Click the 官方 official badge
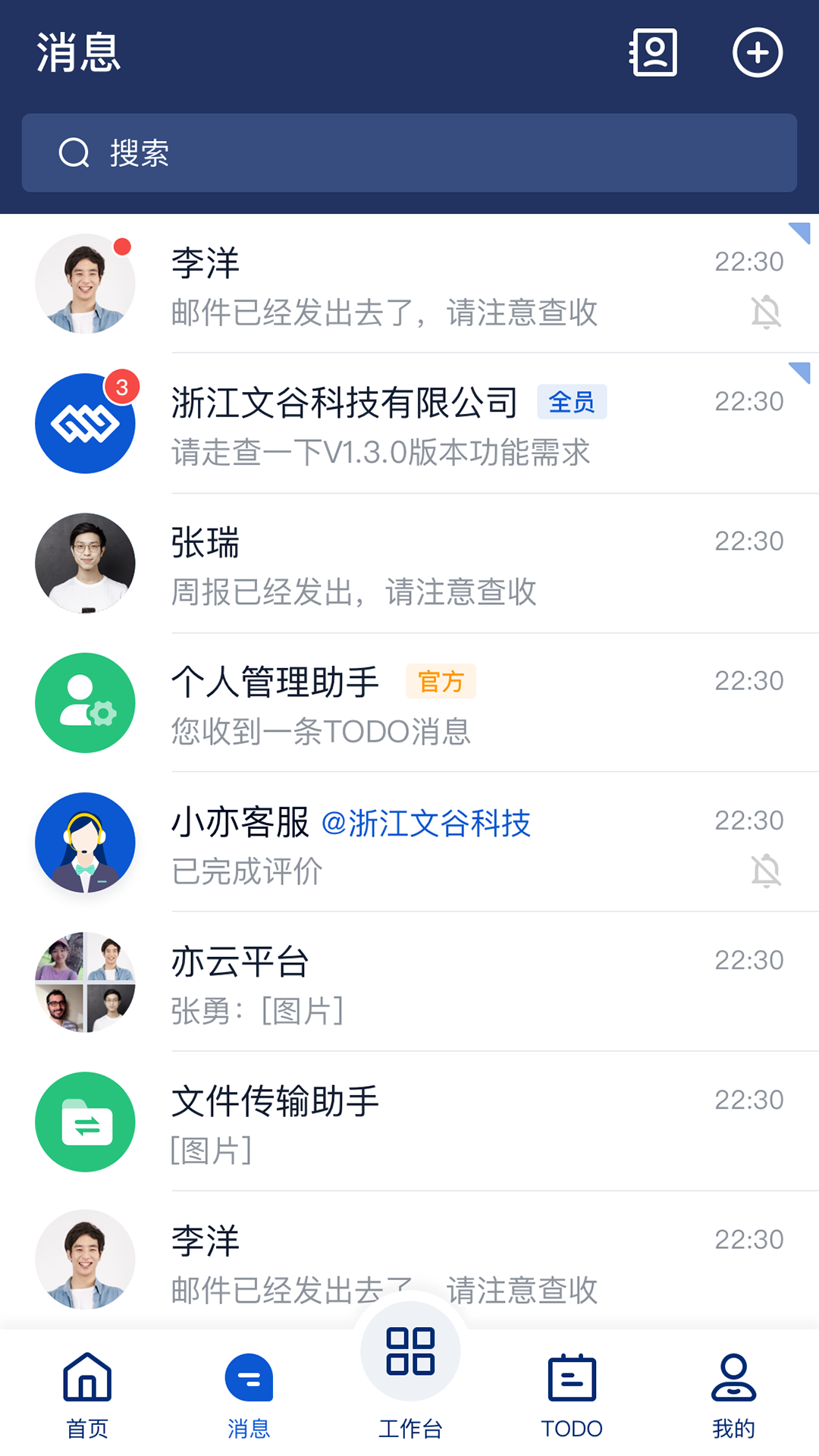Image resolution: width=819 pixels, height=1456 pixels. [x=441, y=682]
